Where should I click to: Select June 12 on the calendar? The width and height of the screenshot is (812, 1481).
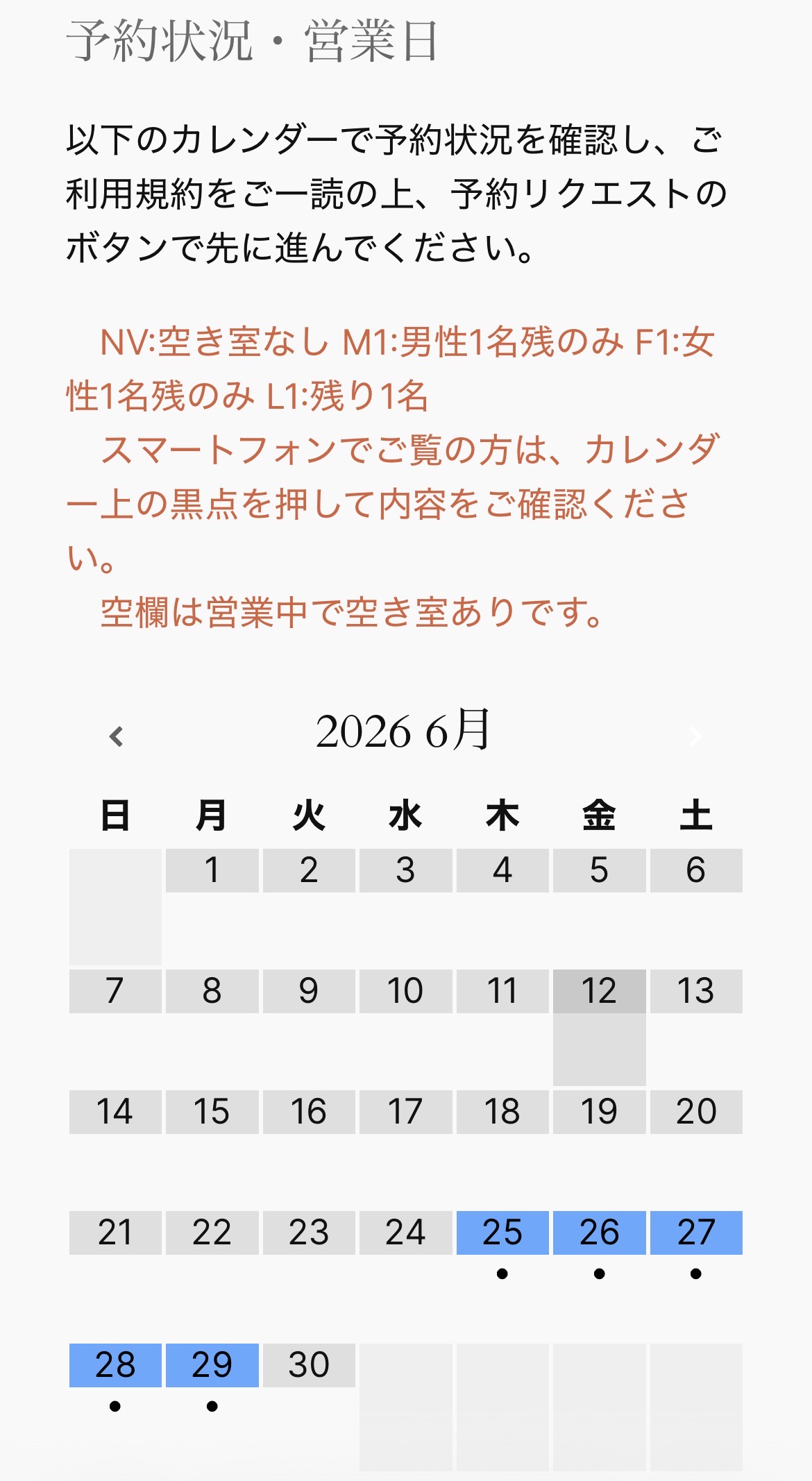[x=599, y=991]
